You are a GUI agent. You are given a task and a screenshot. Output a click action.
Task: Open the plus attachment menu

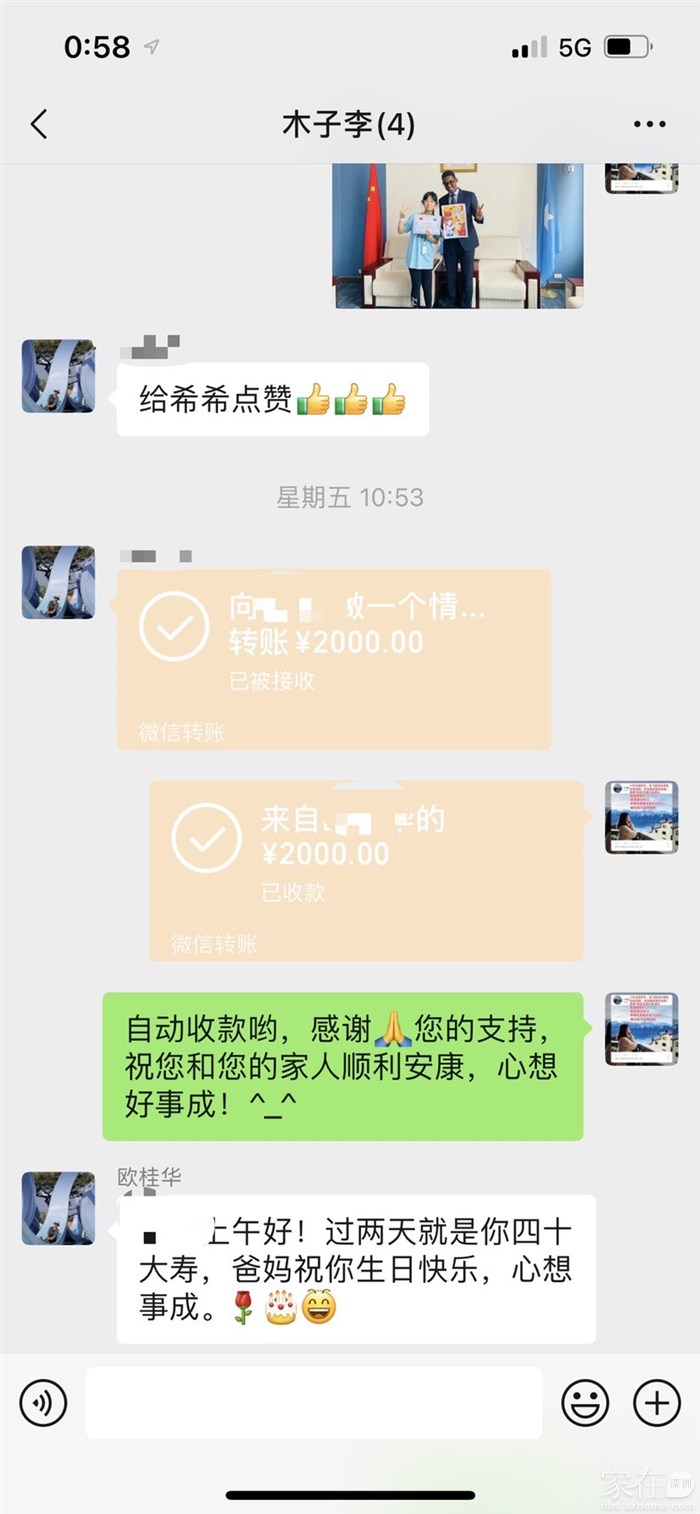coord(657,1404)
